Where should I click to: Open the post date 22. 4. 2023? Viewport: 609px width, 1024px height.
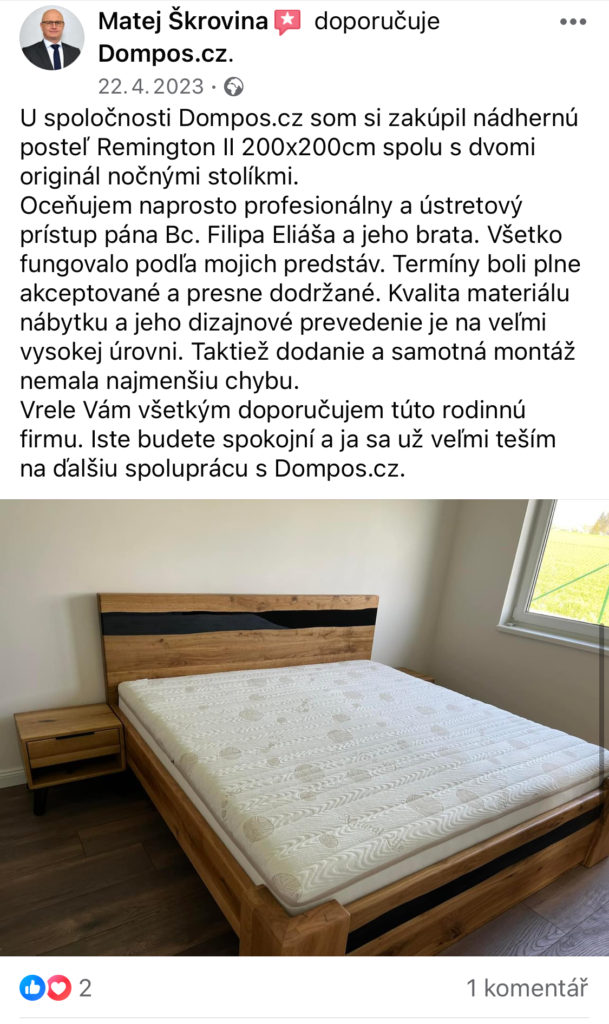coord(150,86)
